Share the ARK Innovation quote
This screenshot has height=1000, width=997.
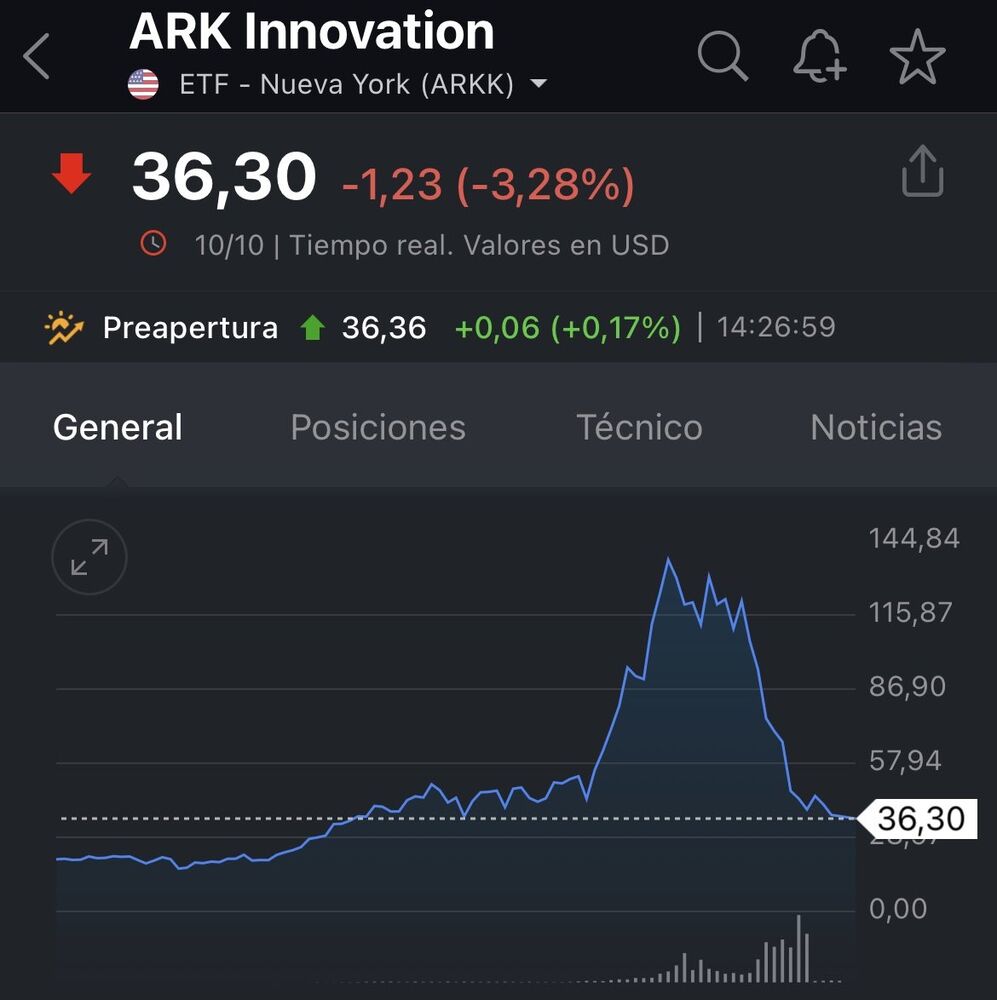(x=922, y=172)
